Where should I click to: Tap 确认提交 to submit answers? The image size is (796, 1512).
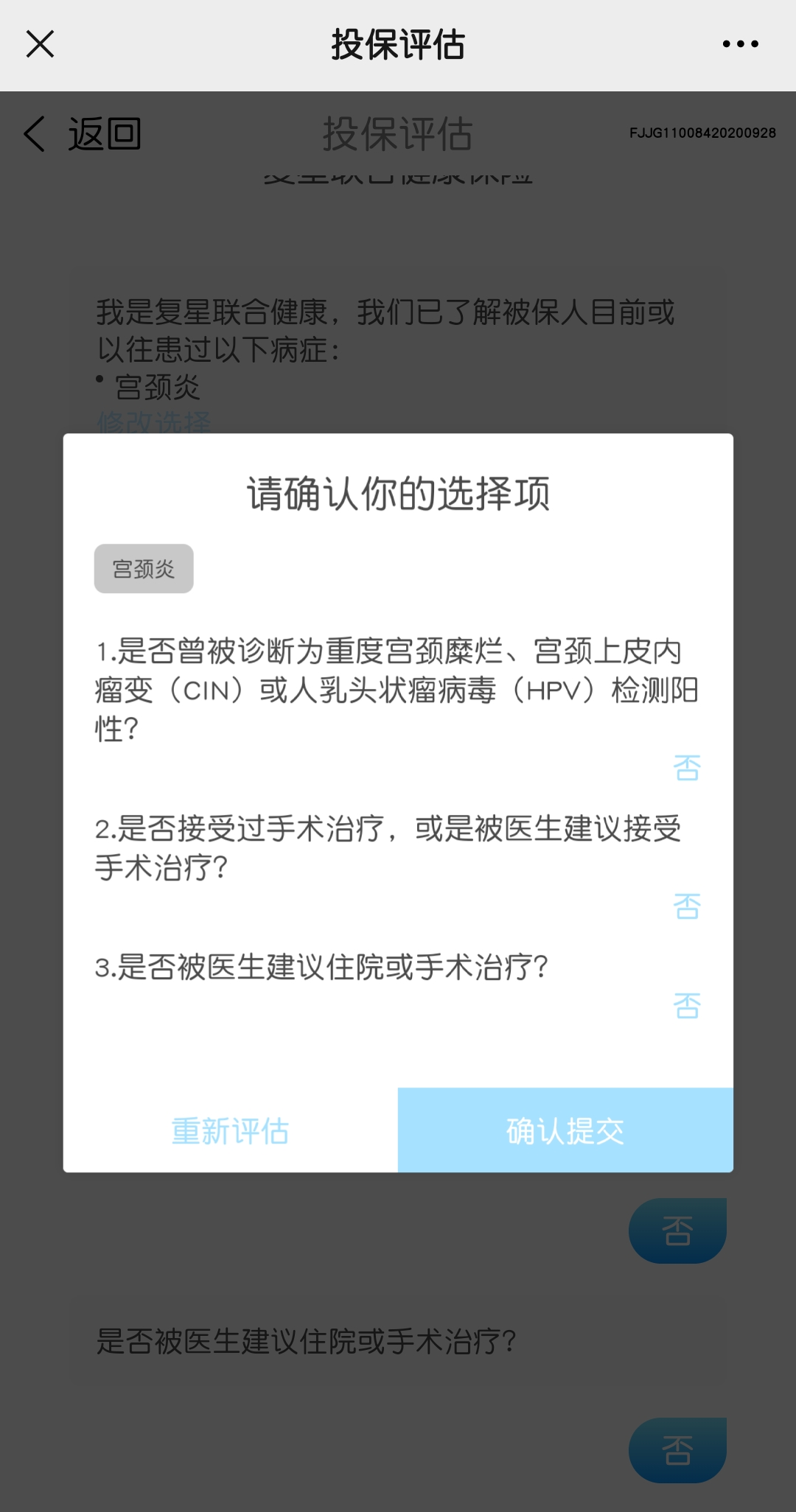[x=565, y=1130]
